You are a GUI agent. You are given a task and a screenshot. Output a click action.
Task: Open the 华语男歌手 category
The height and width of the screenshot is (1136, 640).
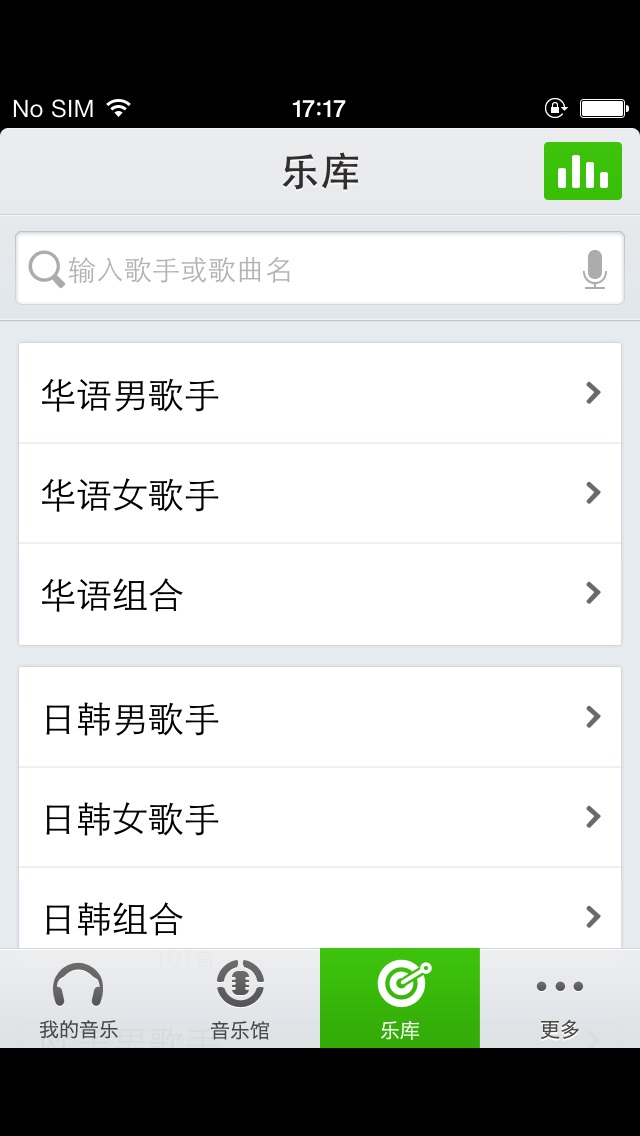[x=320, y=394]
